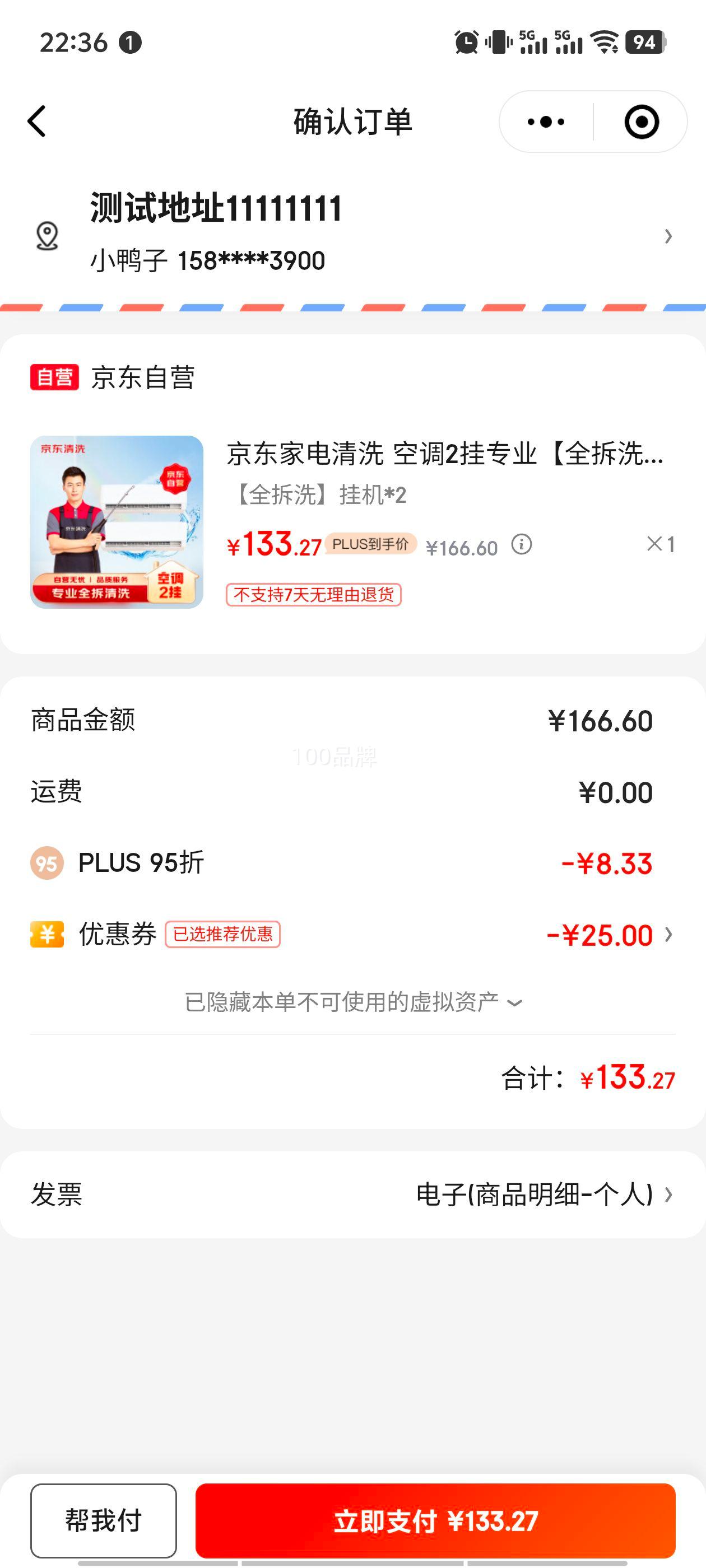706x1568 pixels.
Task: Open the 京东家电清洗 product thumbnail
Action: pos(117,522)
